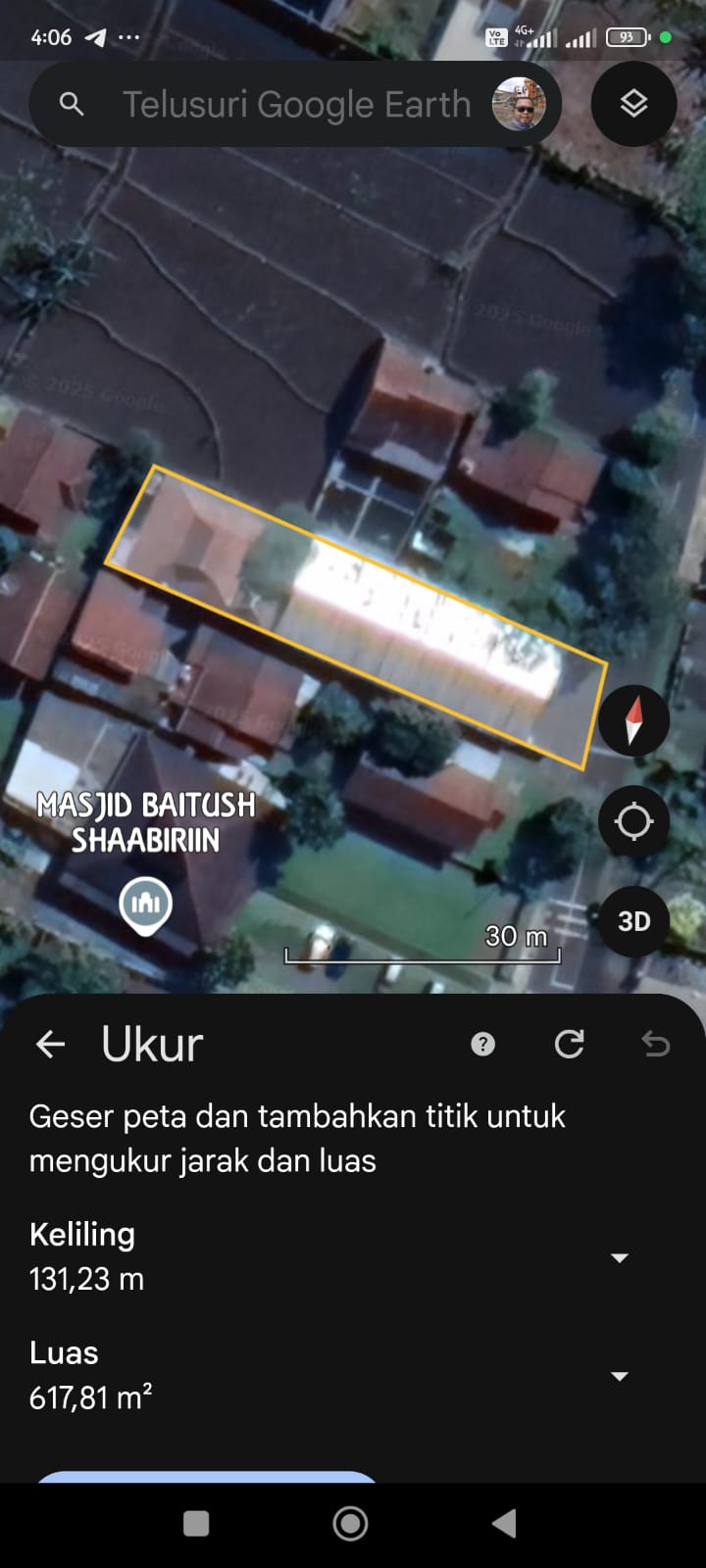Center map on my location
706x1568 pixels.
(x=633, y=821)
